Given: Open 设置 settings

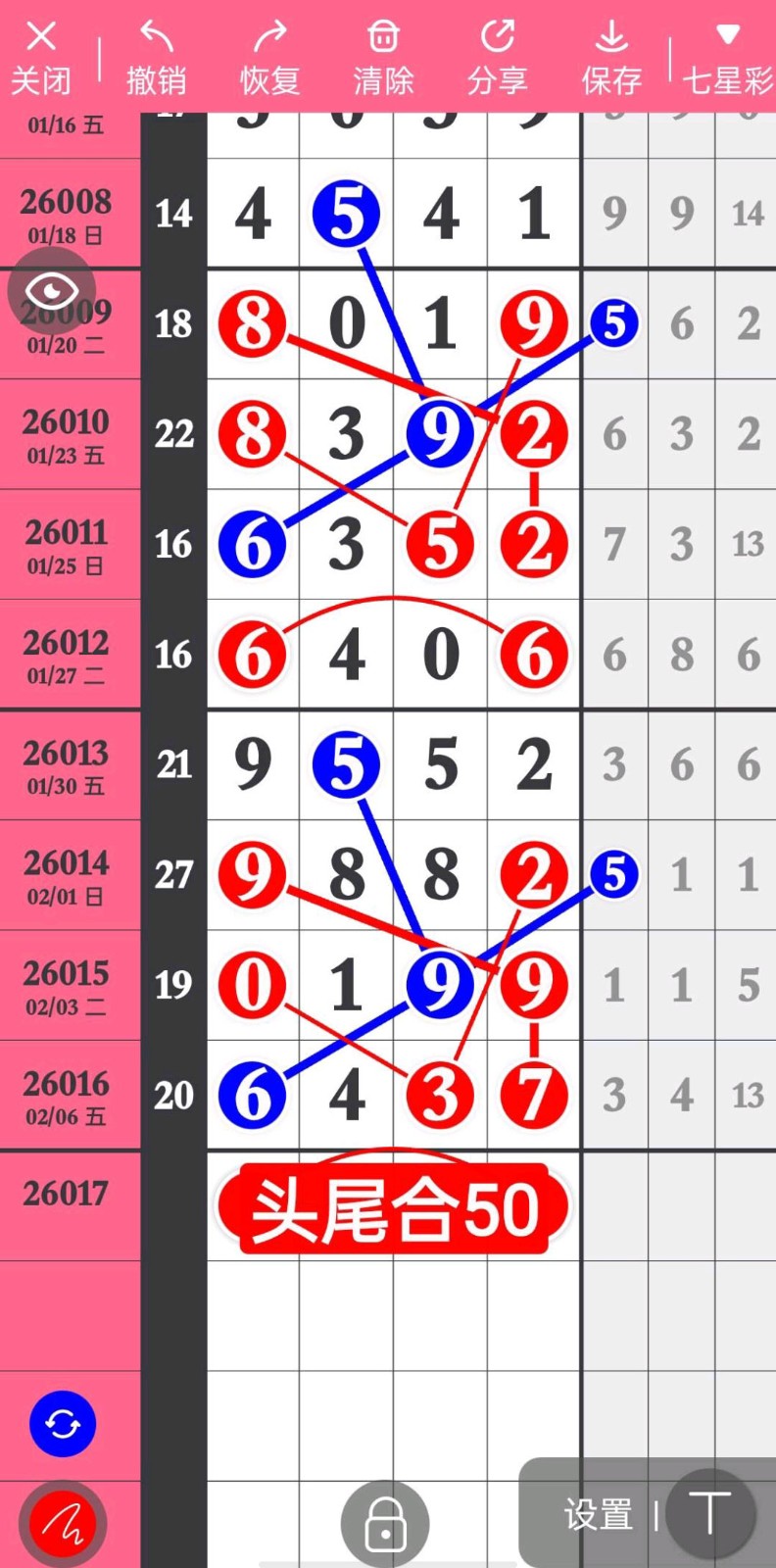Looking at the screenshot, I should coord(598,1515).
